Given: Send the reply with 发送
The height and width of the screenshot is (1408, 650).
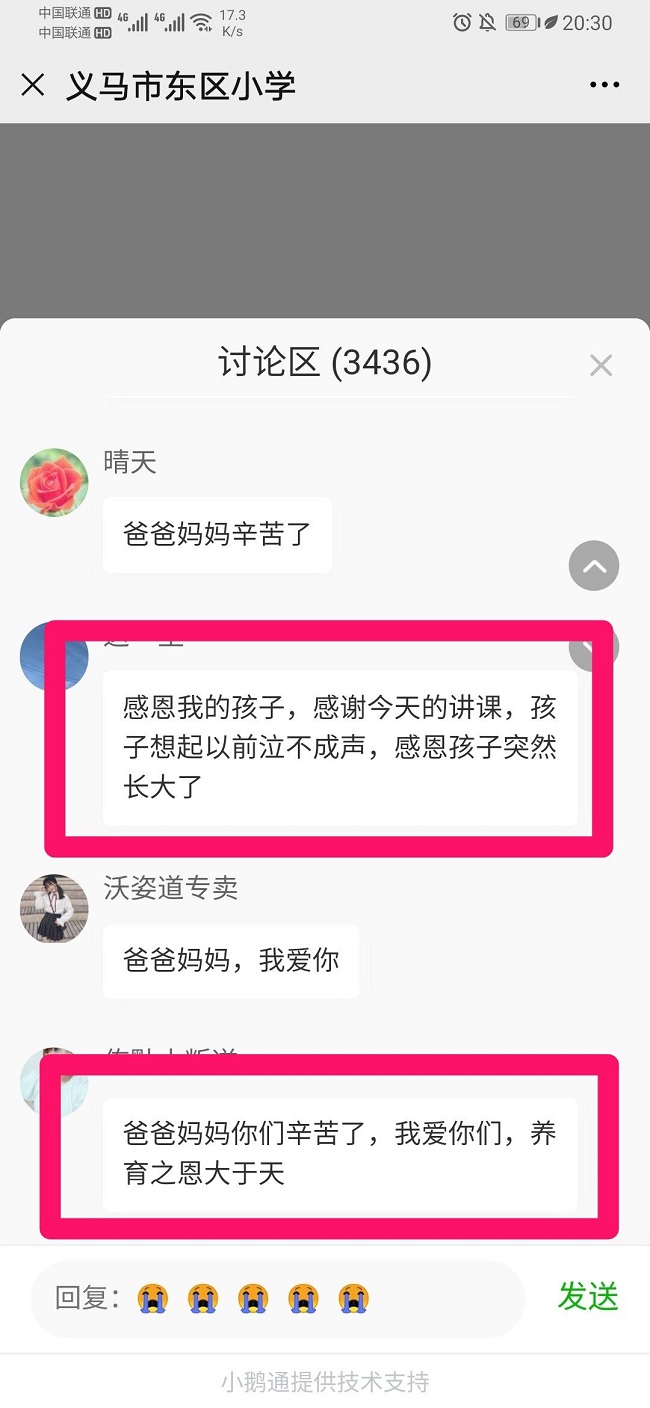Looking at the screenshot, I should point(588,1297).
